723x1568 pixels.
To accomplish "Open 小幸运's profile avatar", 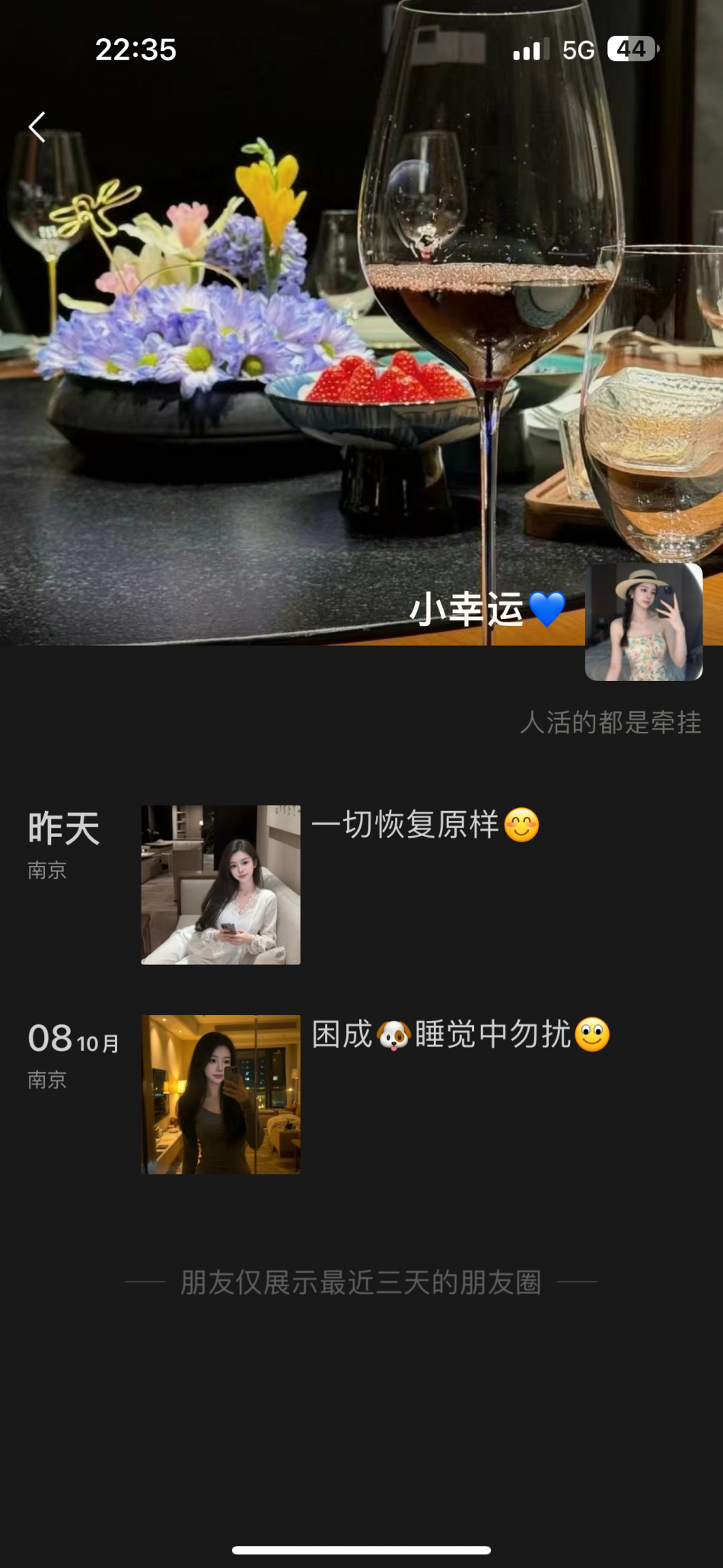I will pyautogui.click(x=643, y=622).
